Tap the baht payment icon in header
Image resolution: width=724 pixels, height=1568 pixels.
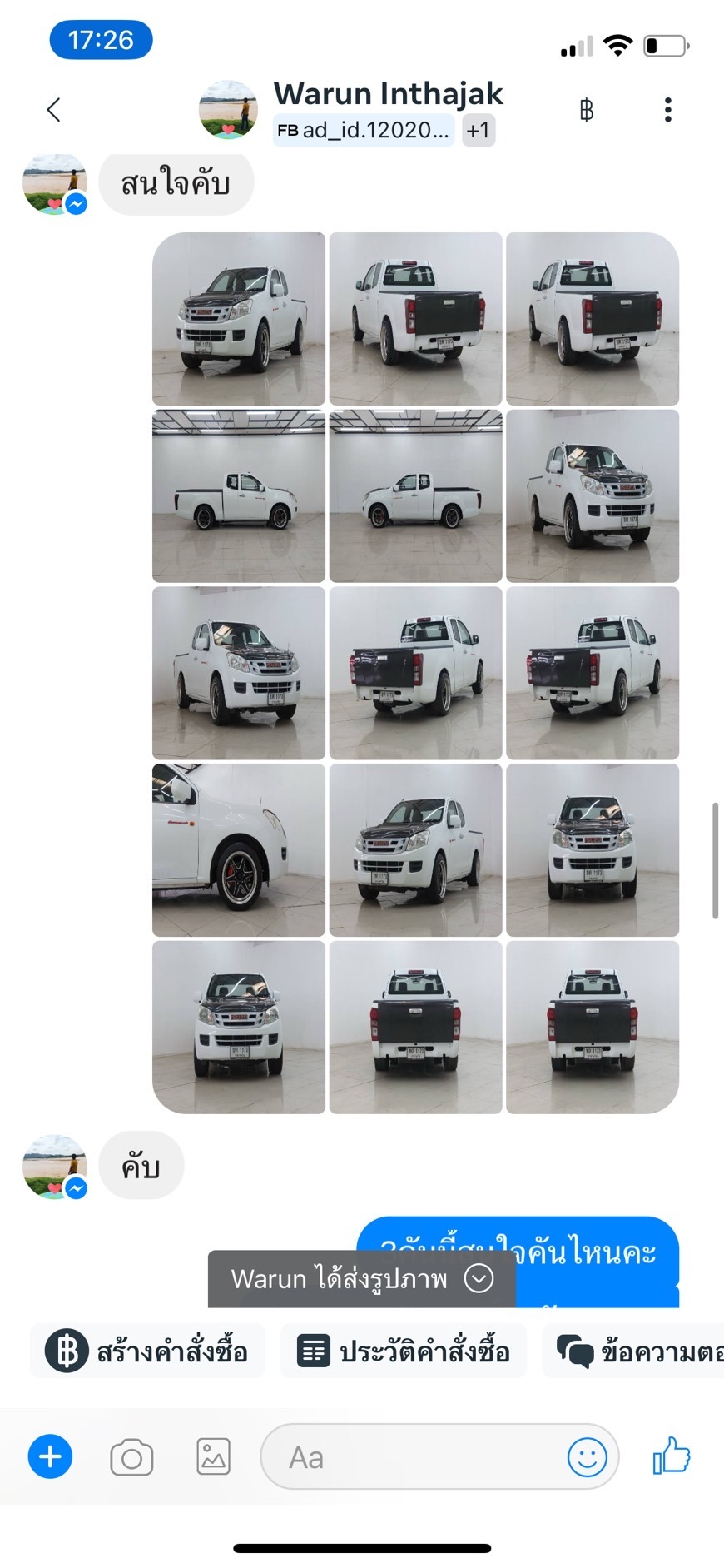587,110
